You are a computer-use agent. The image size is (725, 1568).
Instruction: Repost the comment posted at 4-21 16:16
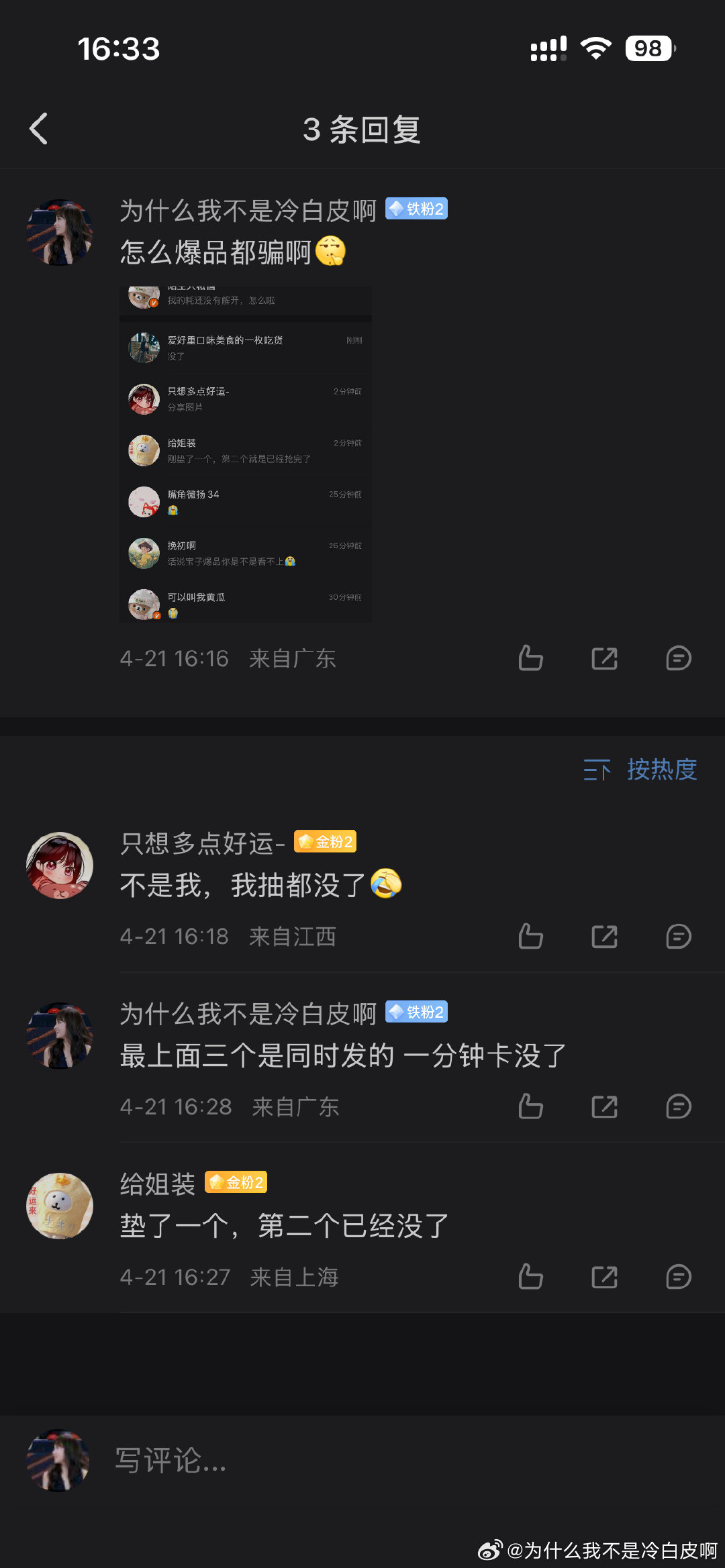pos(604,658)
